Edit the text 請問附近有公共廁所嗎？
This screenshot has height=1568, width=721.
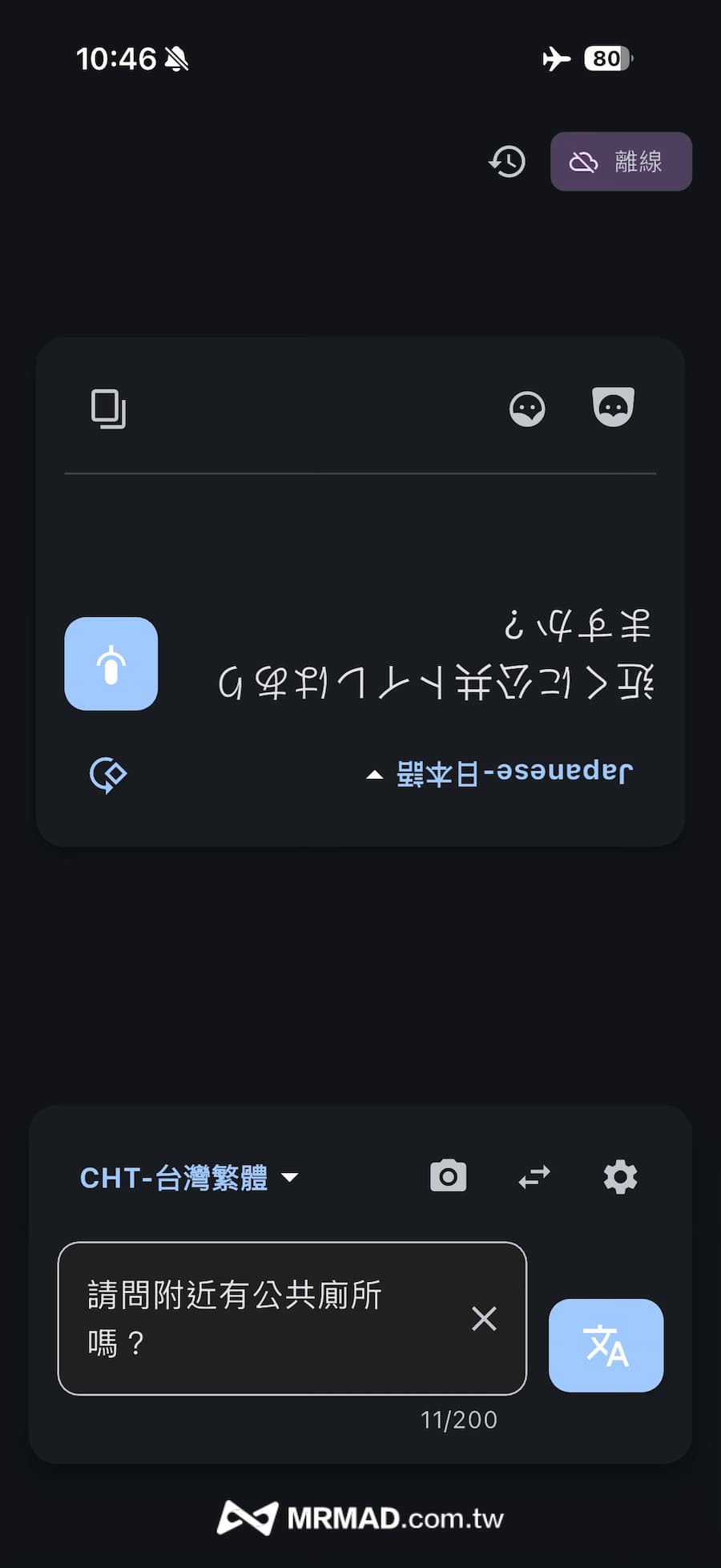[x=264, y=1318]
